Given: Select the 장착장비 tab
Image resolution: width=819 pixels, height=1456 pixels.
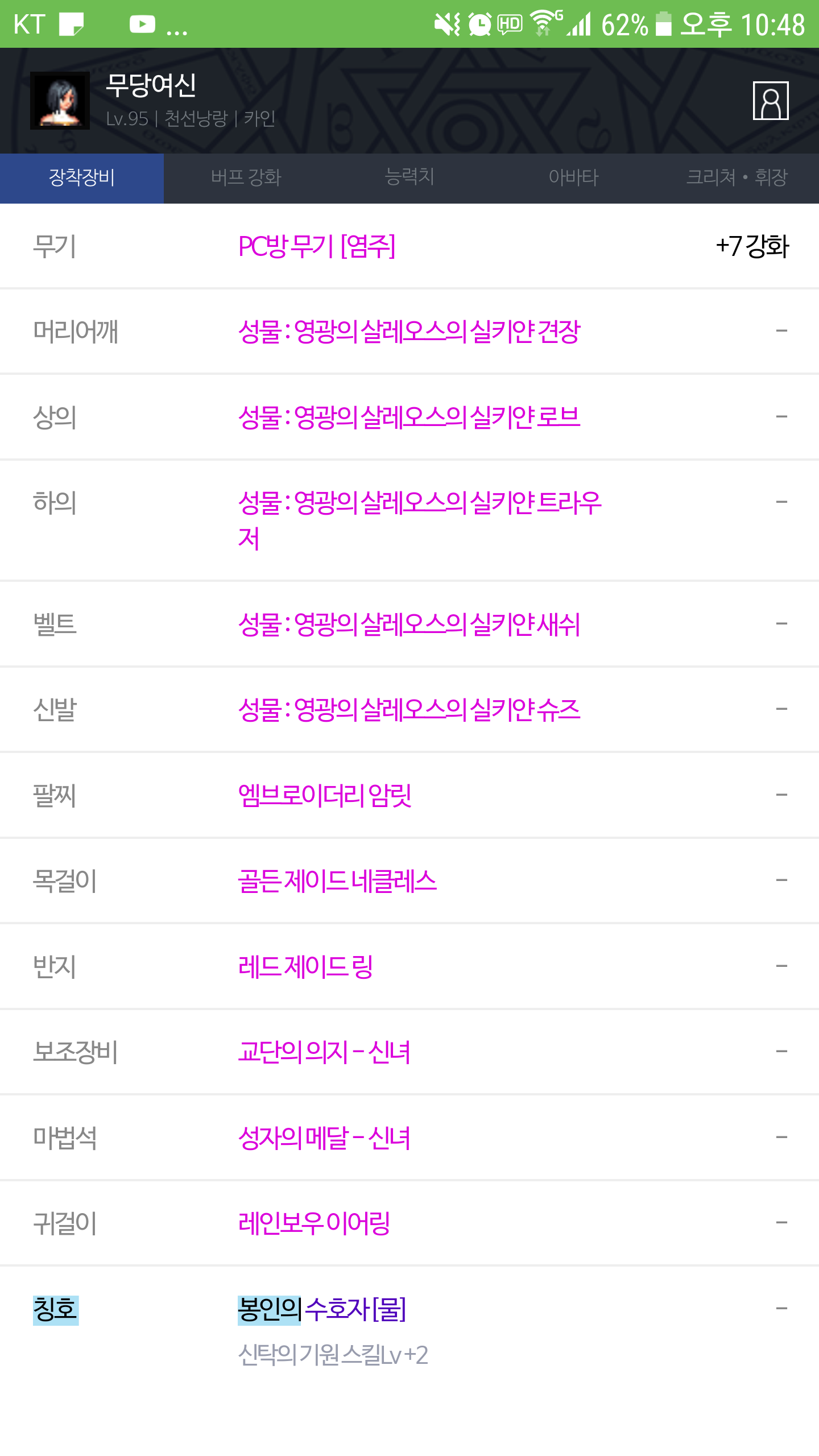Looking at the screenshot, I should pyautogui.click(x=82, y=178).
